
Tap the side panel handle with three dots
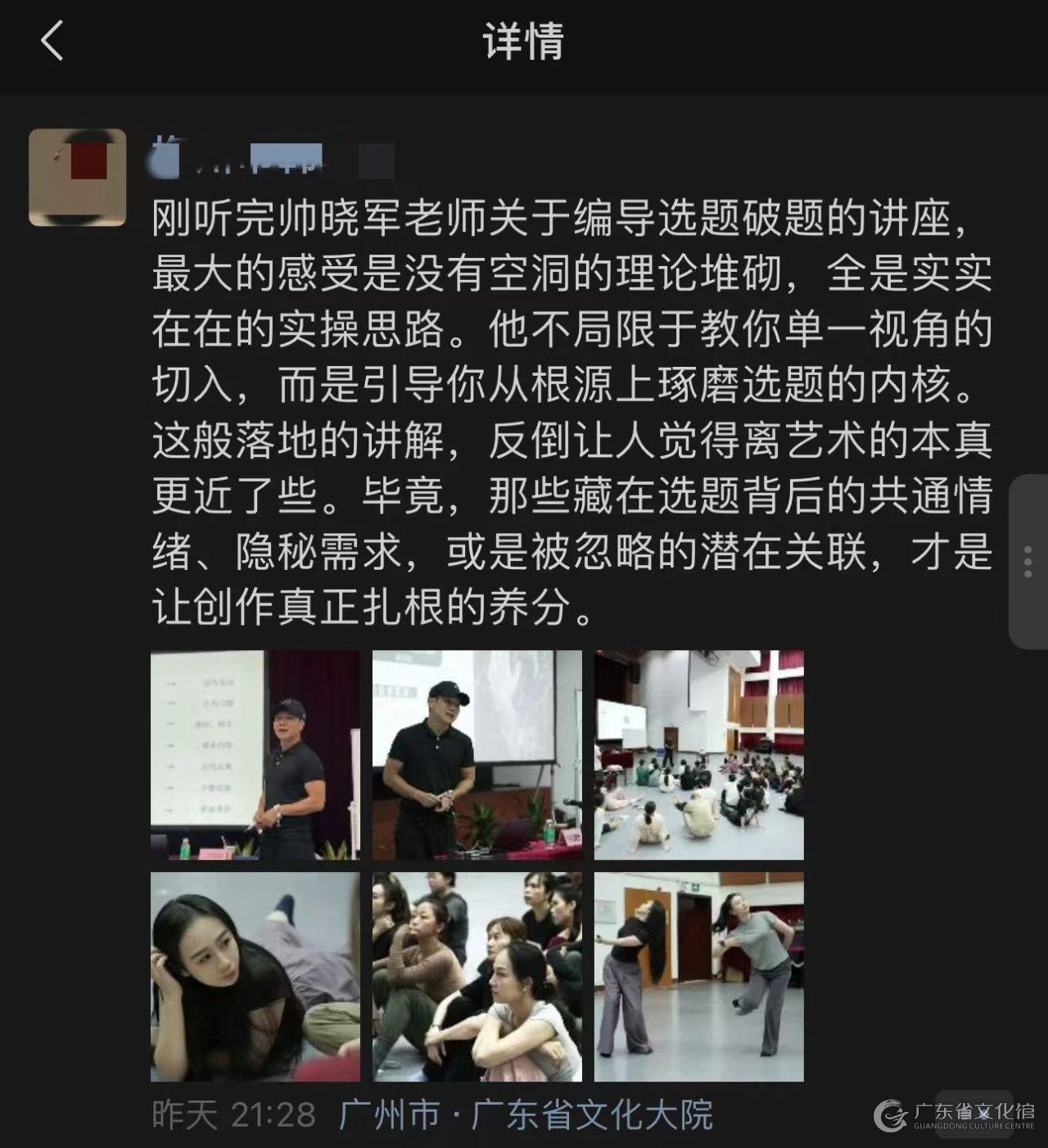coord(1028,562)
